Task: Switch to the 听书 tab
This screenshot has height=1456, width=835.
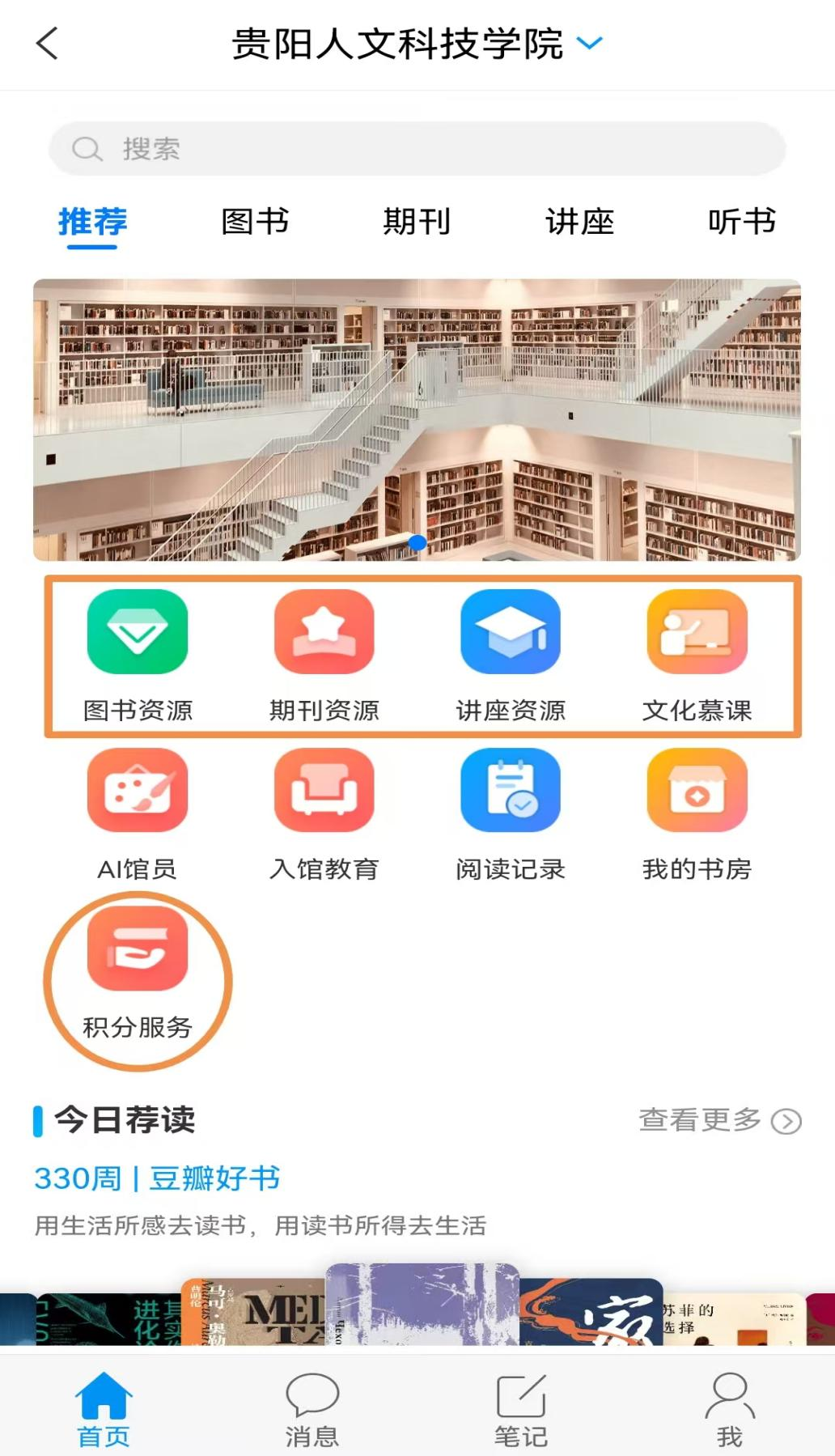Action: [741, 222]
